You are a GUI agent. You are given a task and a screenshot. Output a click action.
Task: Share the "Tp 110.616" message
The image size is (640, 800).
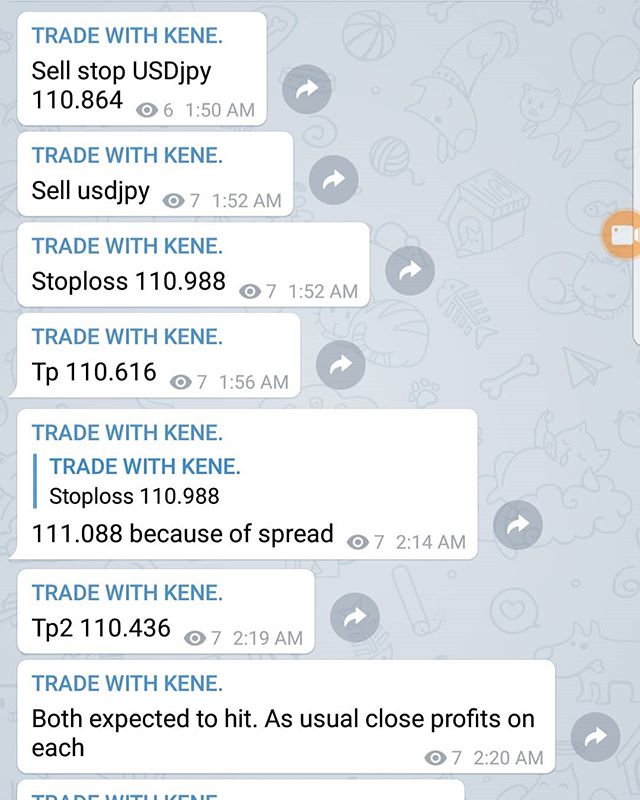[340, 362]
